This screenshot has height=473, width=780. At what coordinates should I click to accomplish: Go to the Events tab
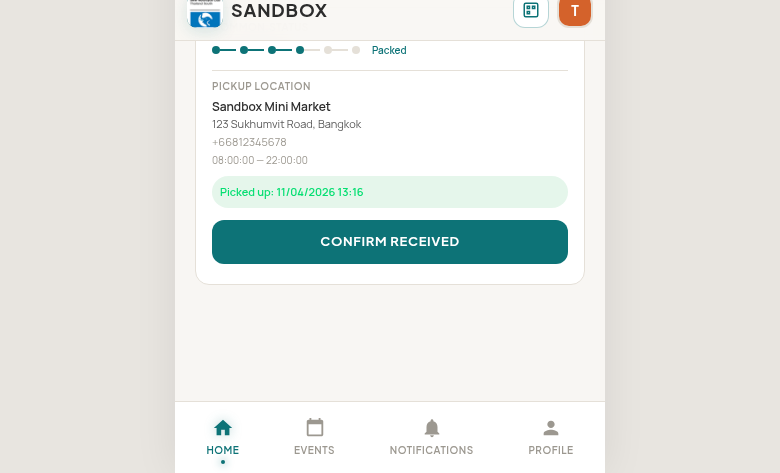tap(314, 437)
